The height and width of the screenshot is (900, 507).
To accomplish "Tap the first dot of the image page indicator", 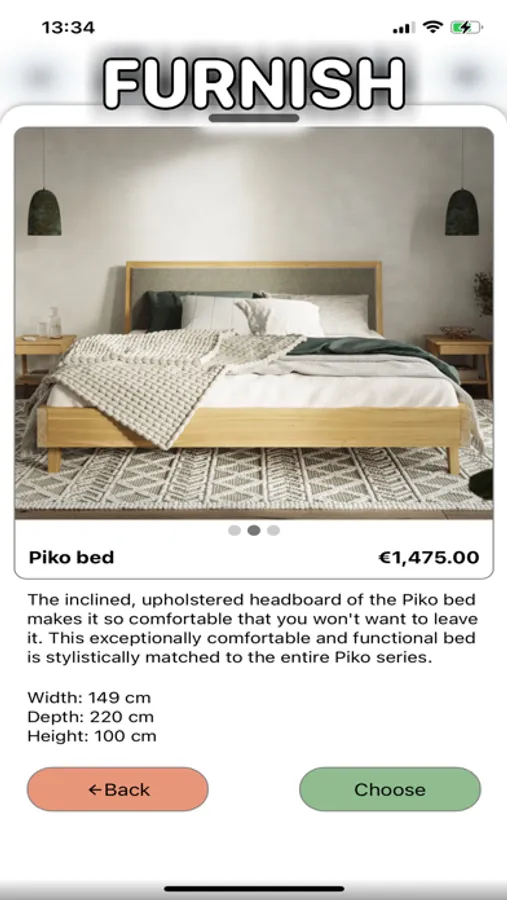I will click(x=234, y=530).
